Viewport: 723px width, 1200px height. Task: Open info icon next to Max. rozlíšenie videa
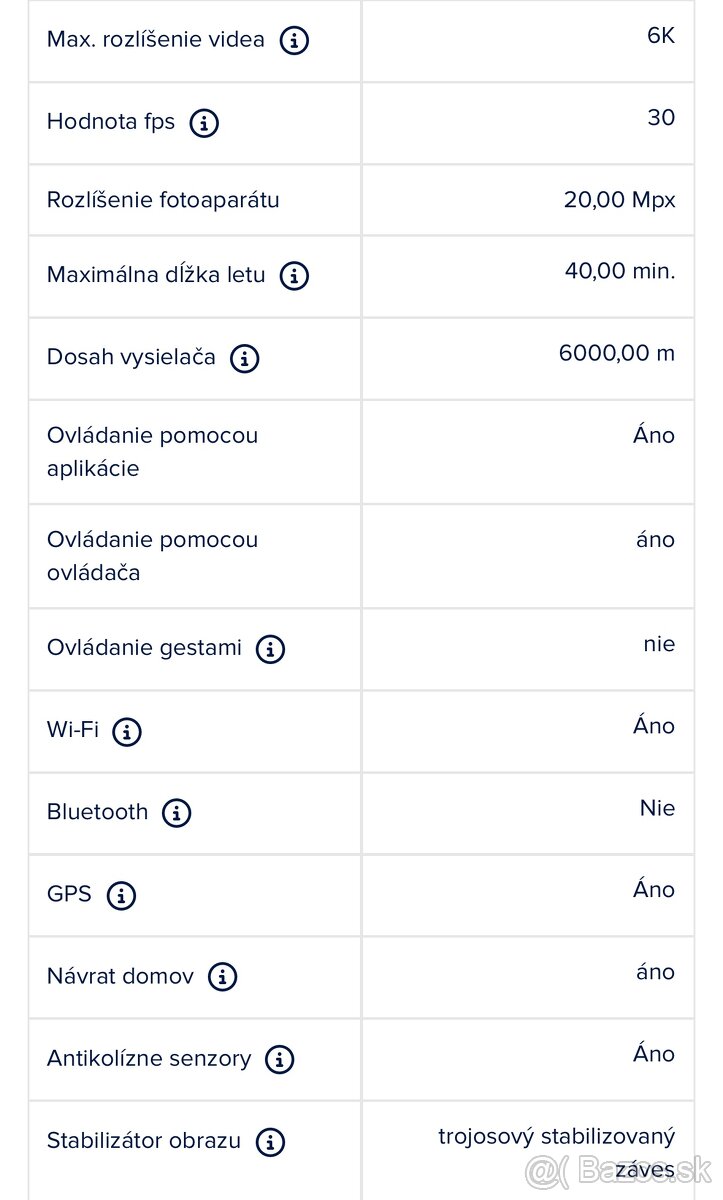pyautogui.click(x=293, y=41)
